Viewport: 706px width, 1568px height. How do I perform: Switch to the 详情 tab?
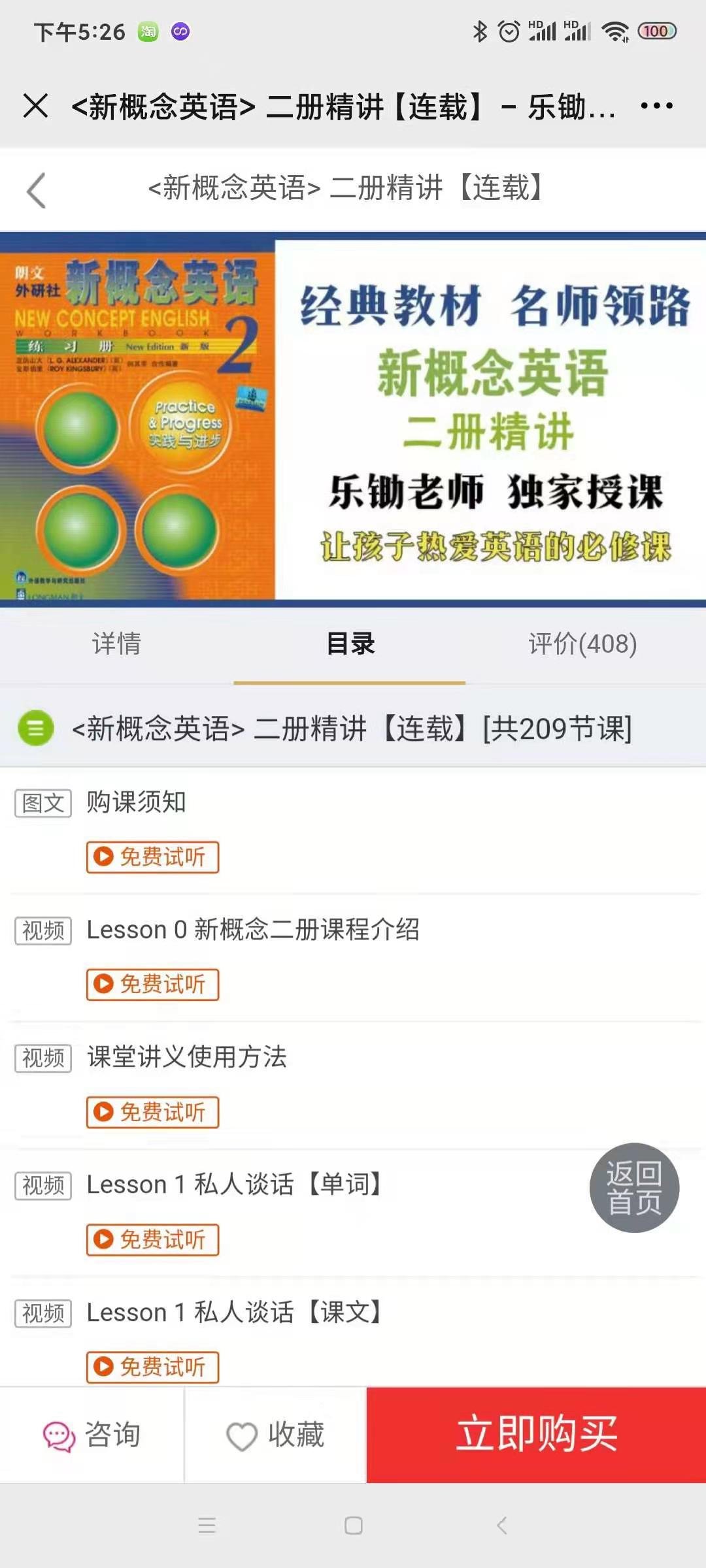[116, 644]
